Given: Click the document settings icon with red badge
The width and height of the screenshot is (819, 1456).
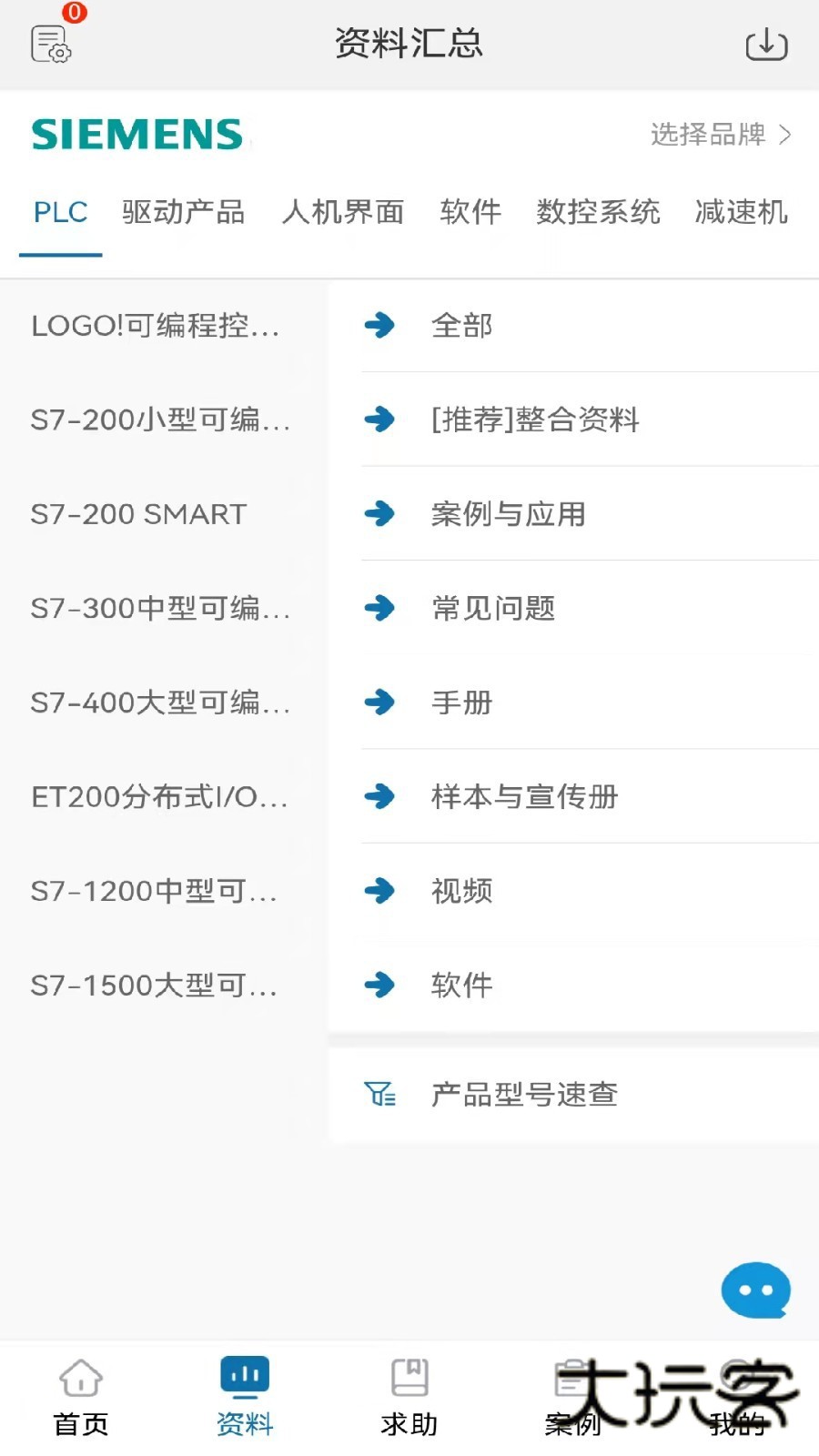Looking at the screenshot, I should pyautogui.click(x=50, y=44).
